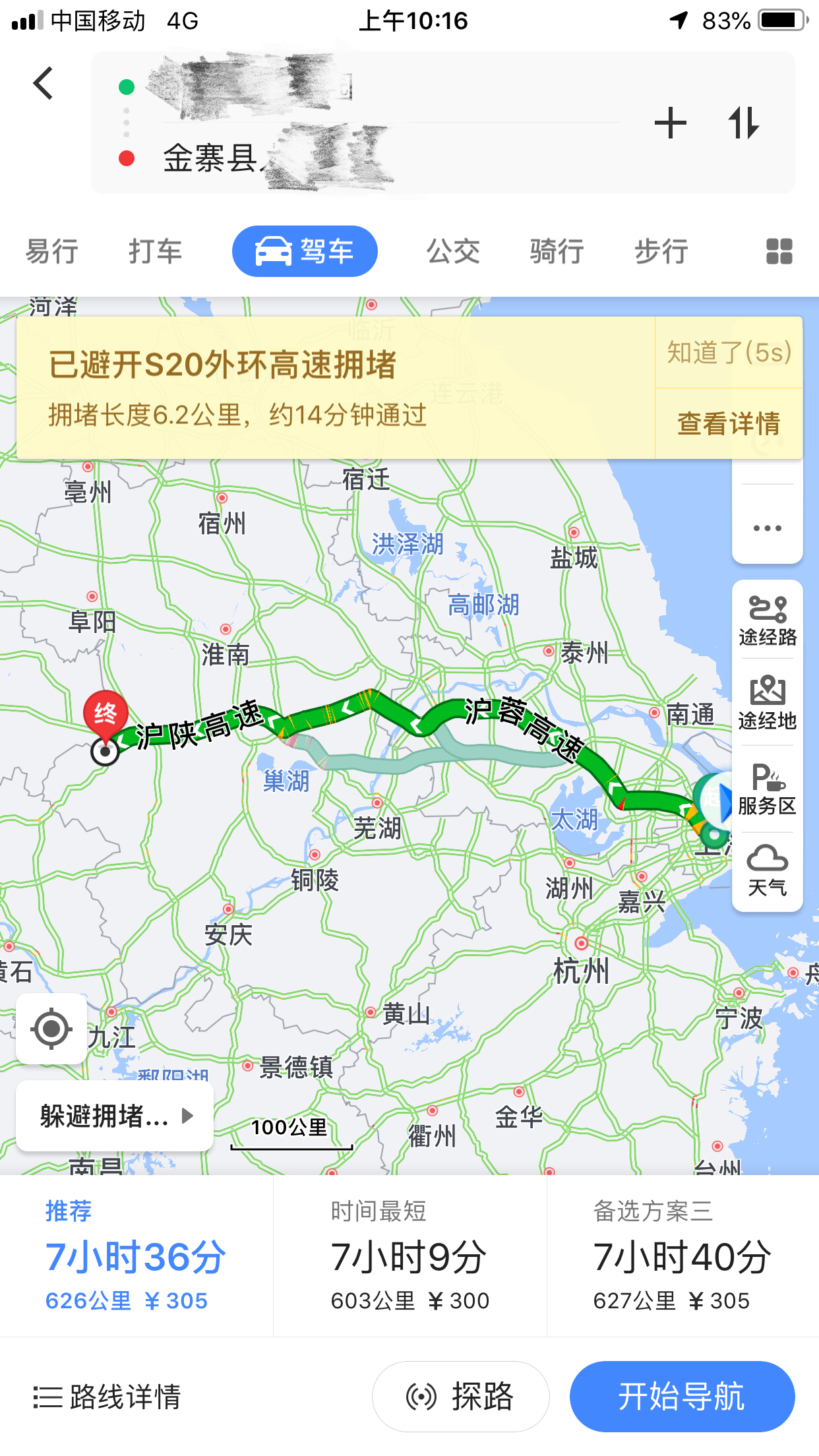The image size is (819, 1456).
Task: Go back using the back arrow
Action: [x=44, y=84]
